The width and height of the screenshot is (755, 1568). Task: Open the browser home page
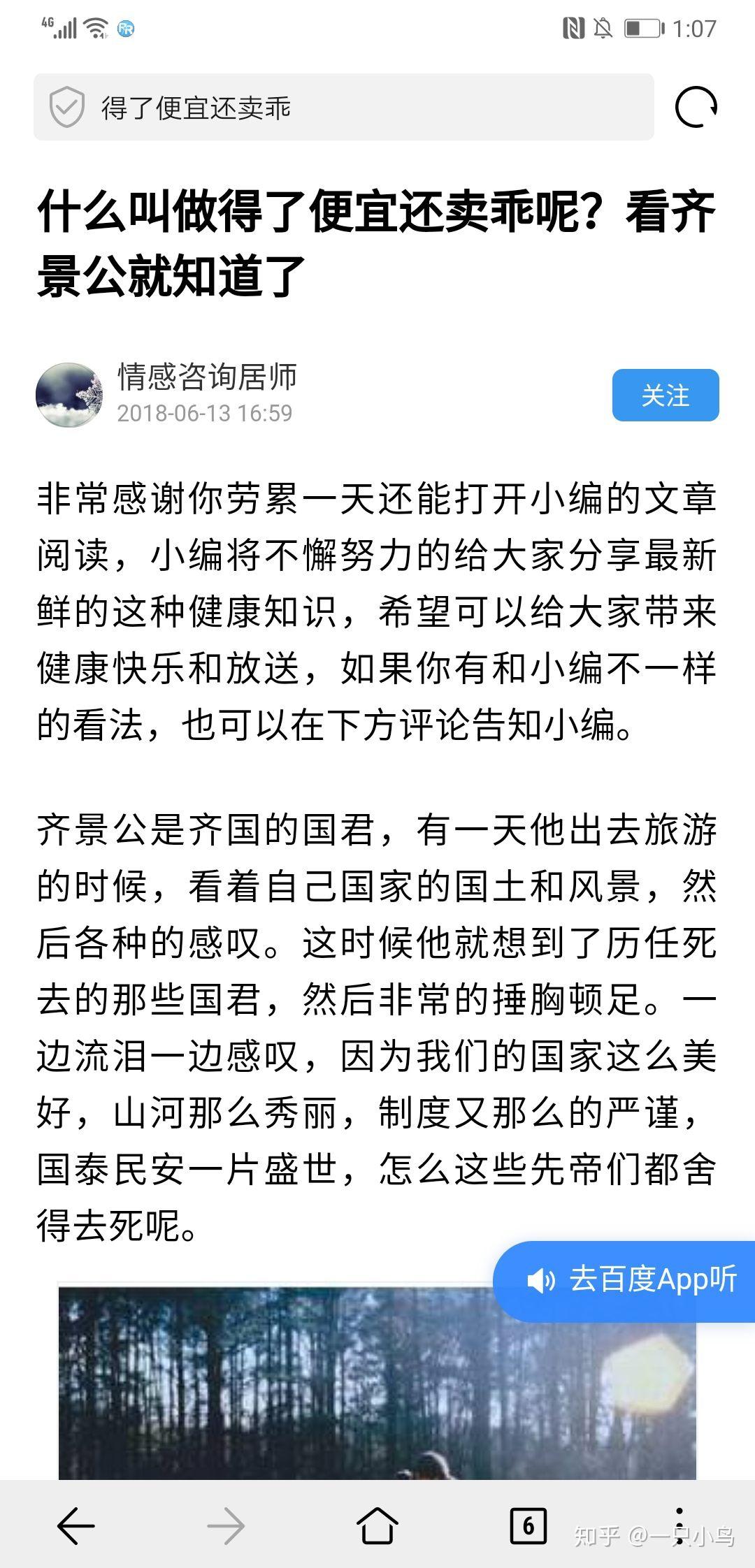pos(377,1525)
